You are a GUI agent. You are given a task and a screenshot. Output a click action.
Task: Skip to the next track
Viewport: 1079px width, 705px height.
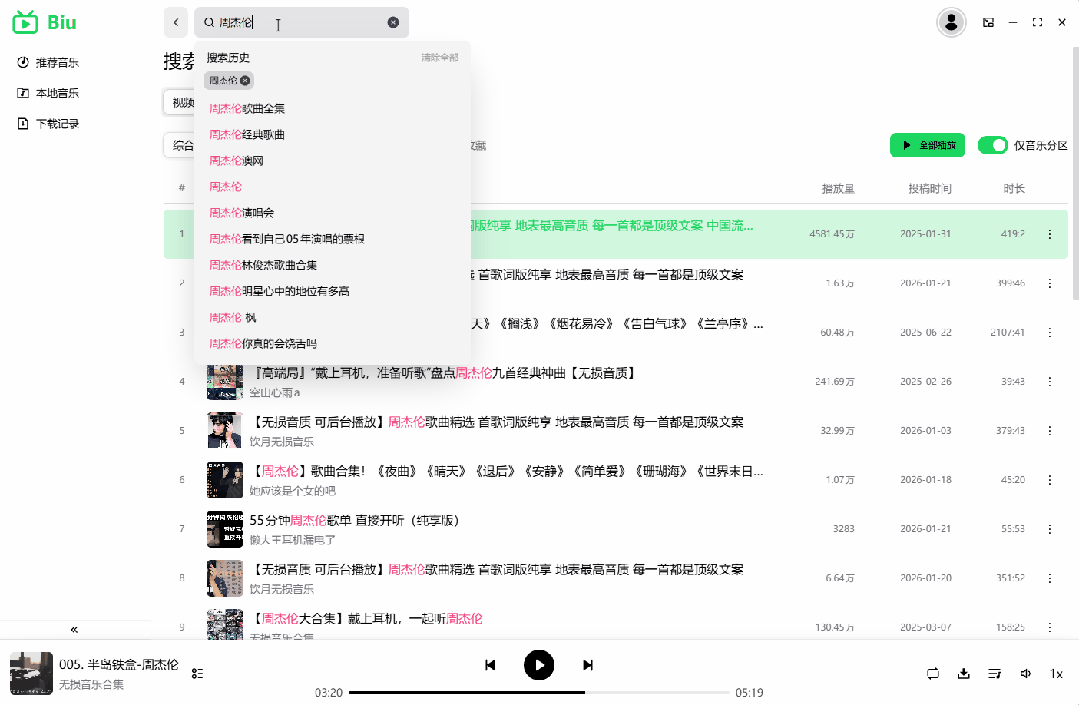588,665
